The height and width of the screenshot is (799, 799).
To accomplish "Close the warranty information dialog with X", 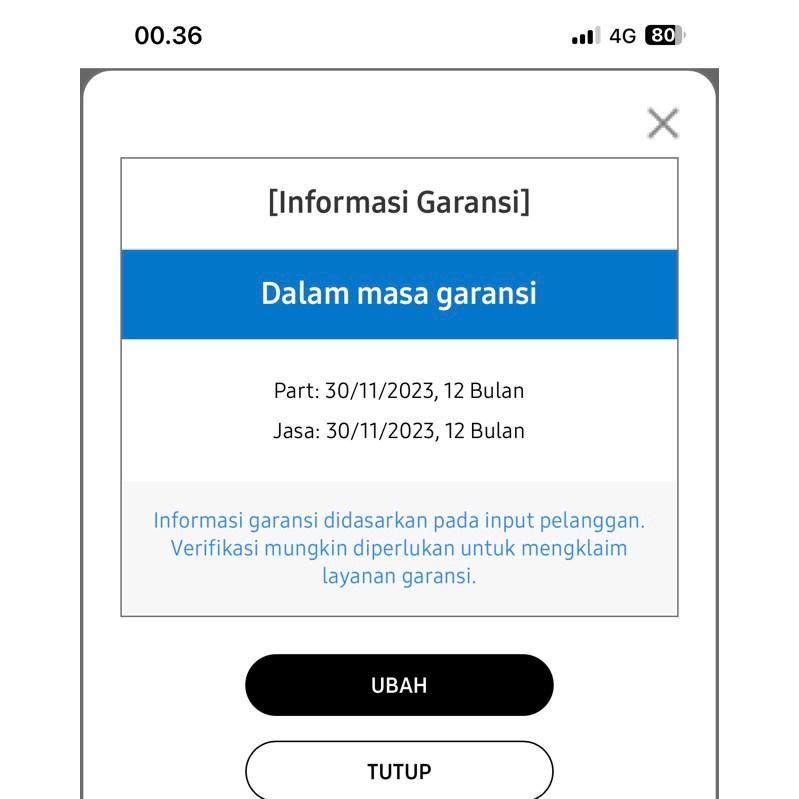I will click(662, 123).
